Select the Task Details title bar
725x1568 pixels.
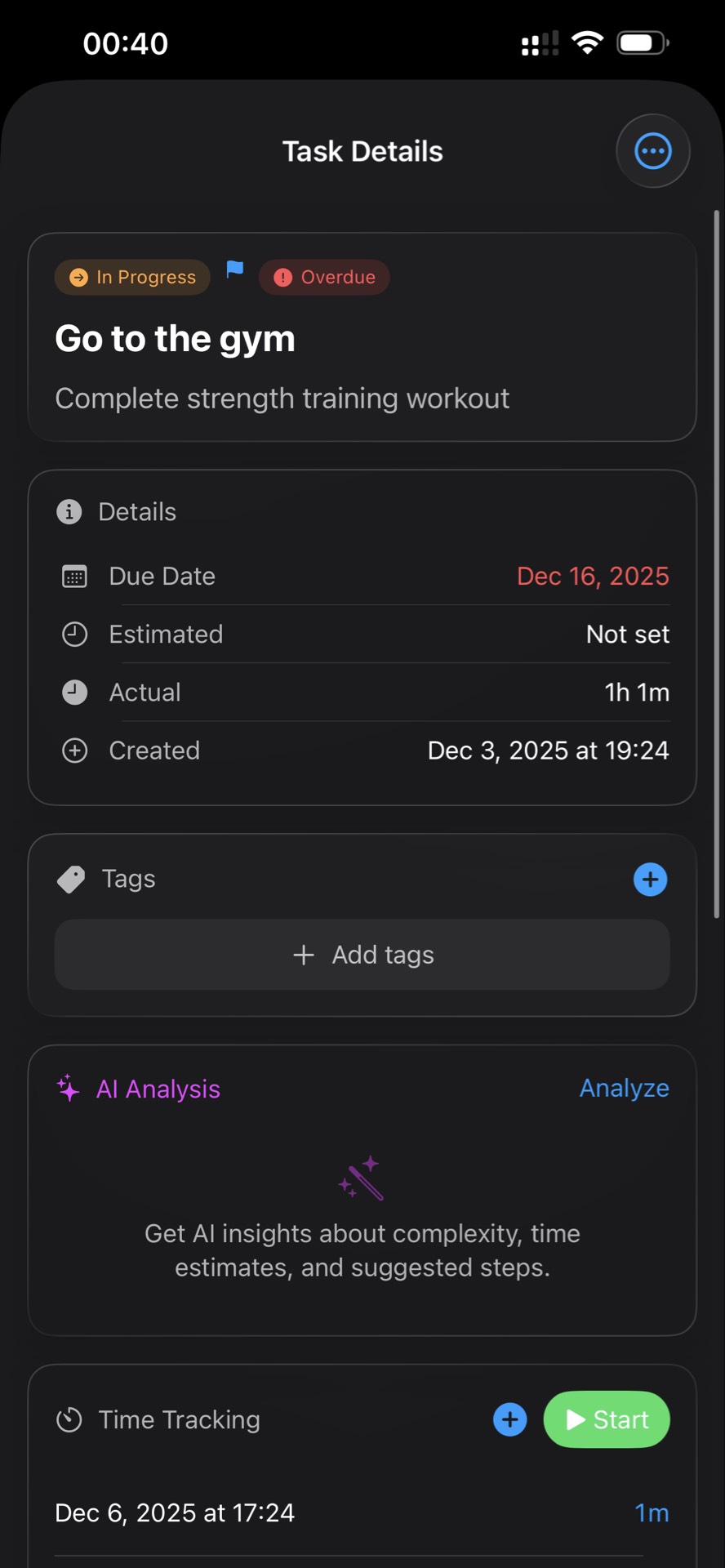pyautogui.click(x=362, y=151)
